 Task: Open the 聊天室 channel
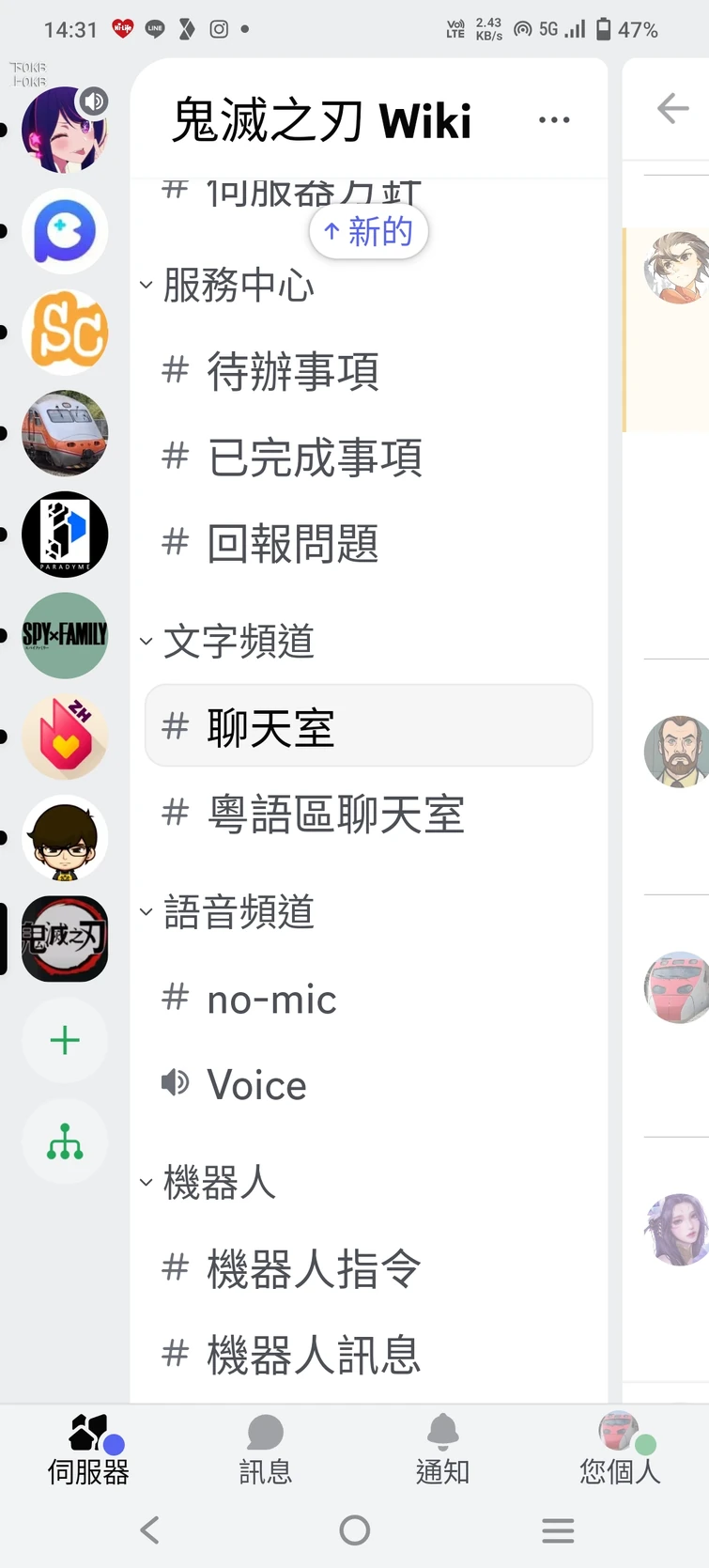pyautogui.click(x=368, y=727)
